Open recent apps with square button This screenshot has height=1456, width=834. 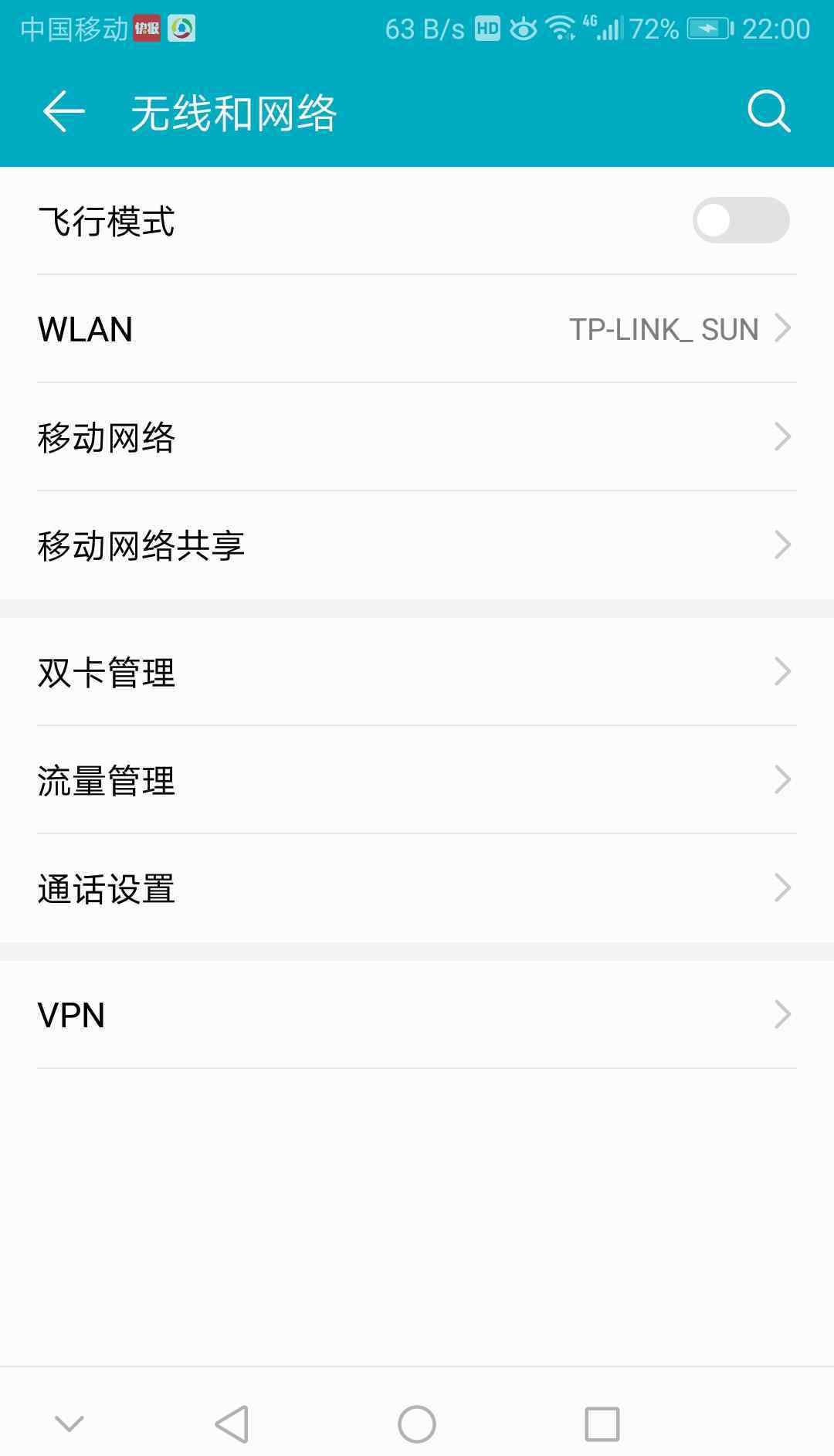pos(602,1424)
